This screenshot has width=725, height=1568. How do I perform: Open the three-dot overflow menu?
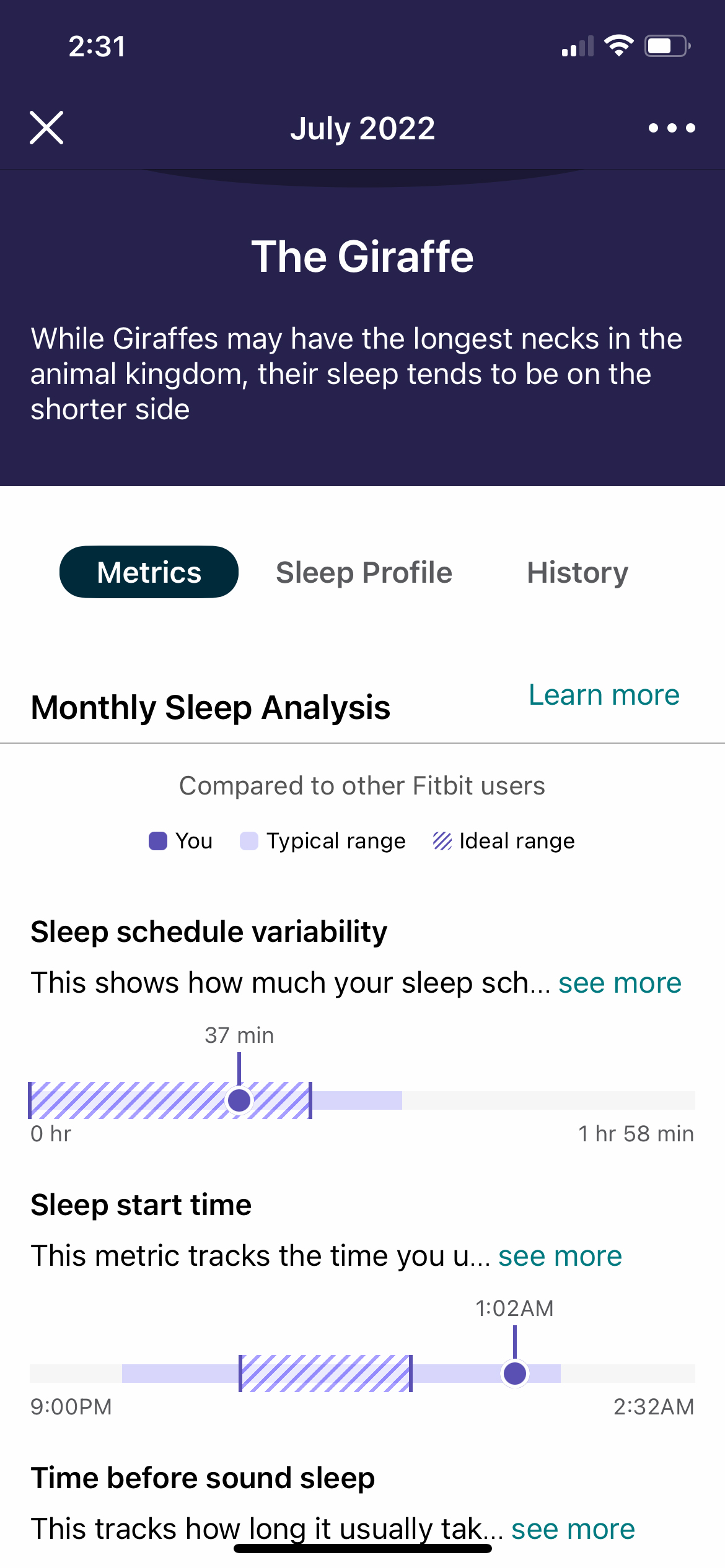672,128
